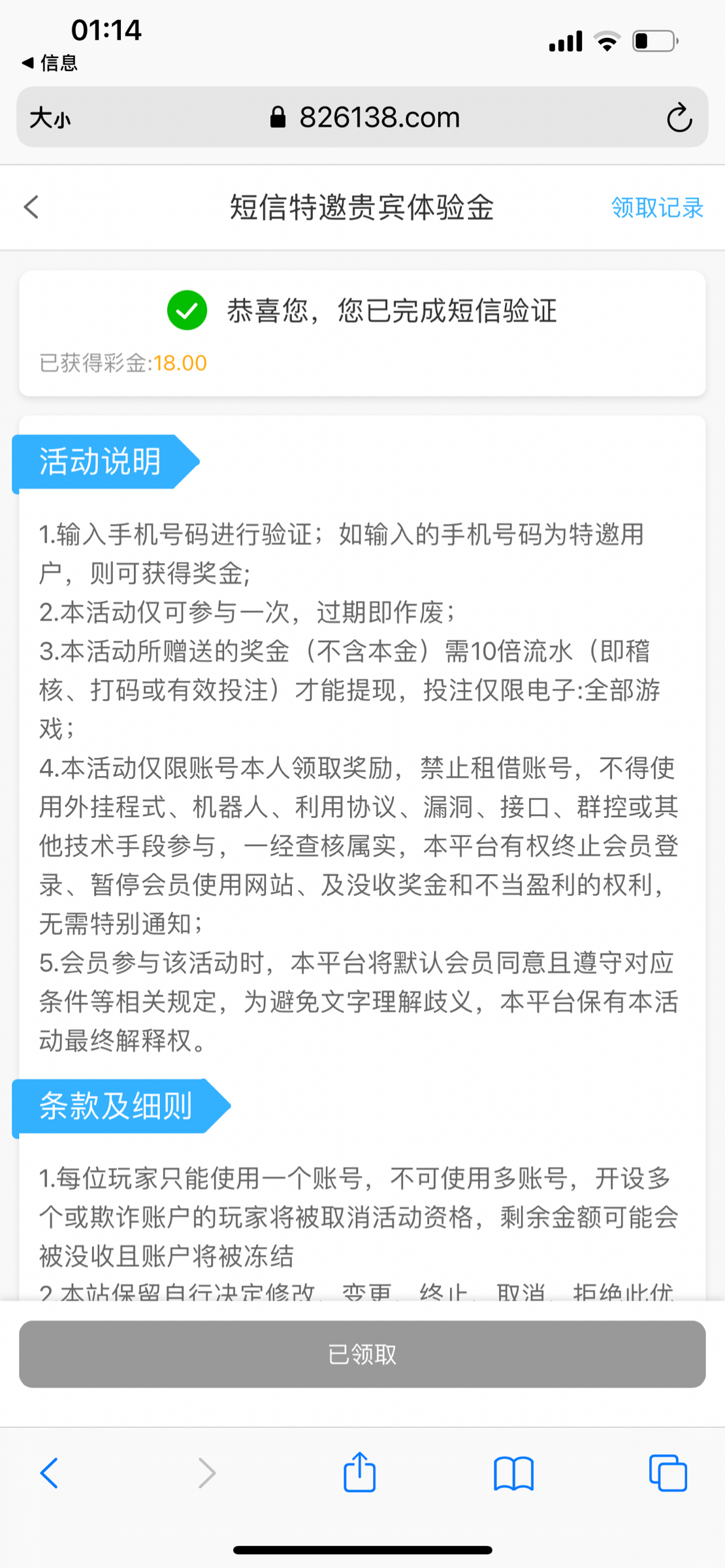
Task: Tap the 已领取 button
Action: tap(362, 1354)
